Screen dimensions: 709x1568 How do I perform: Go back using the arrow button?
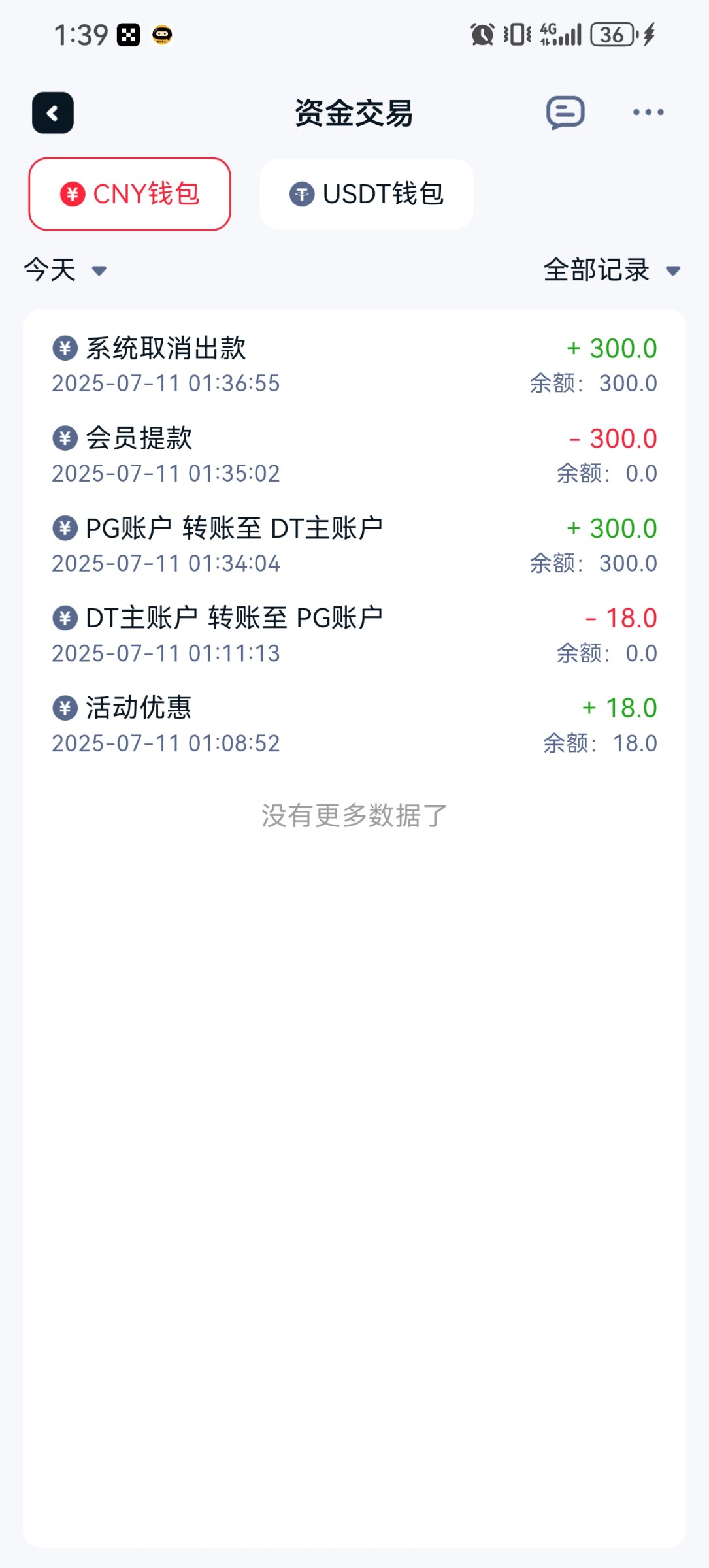(x=53, y=113)
